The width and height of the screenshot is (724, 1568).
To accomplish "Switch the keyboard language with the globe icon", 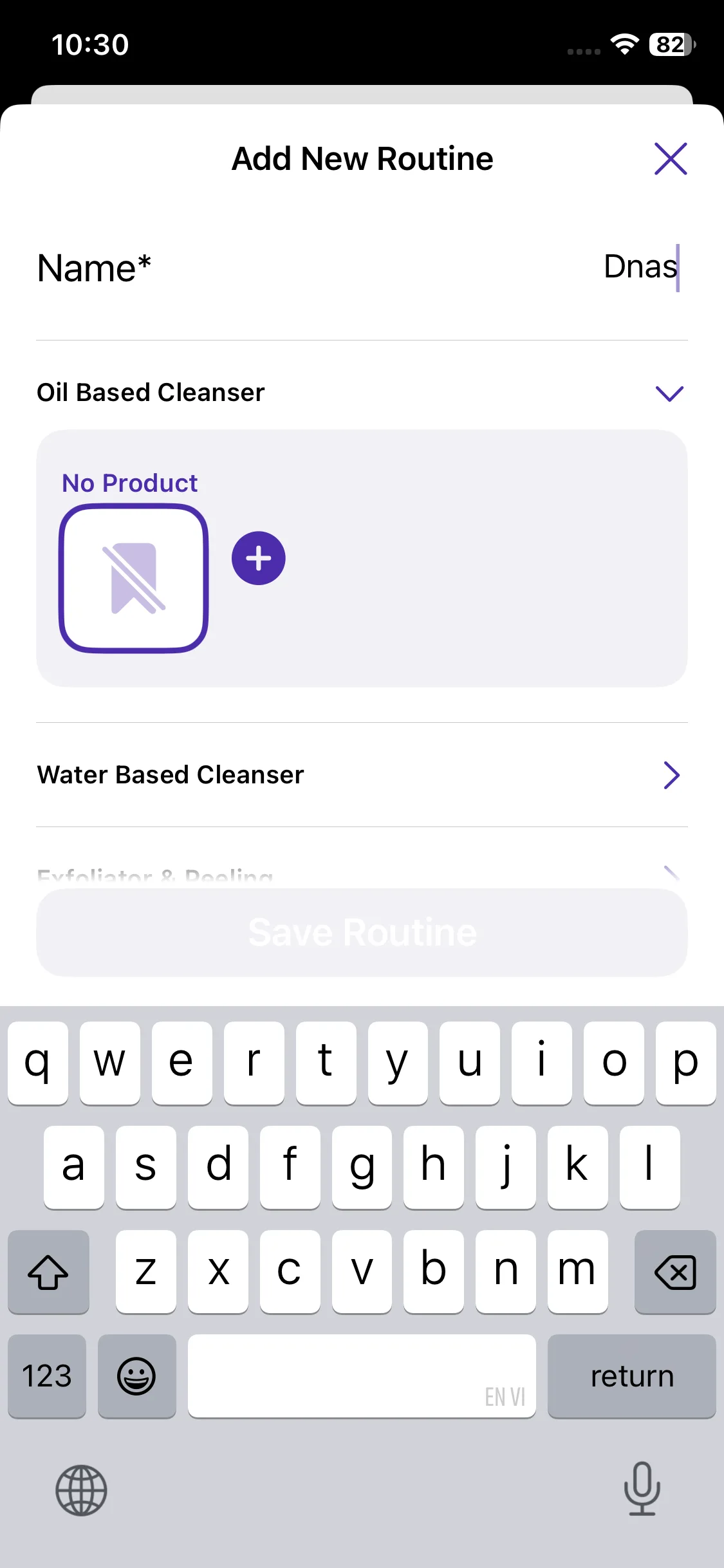I will point(81,1490).
